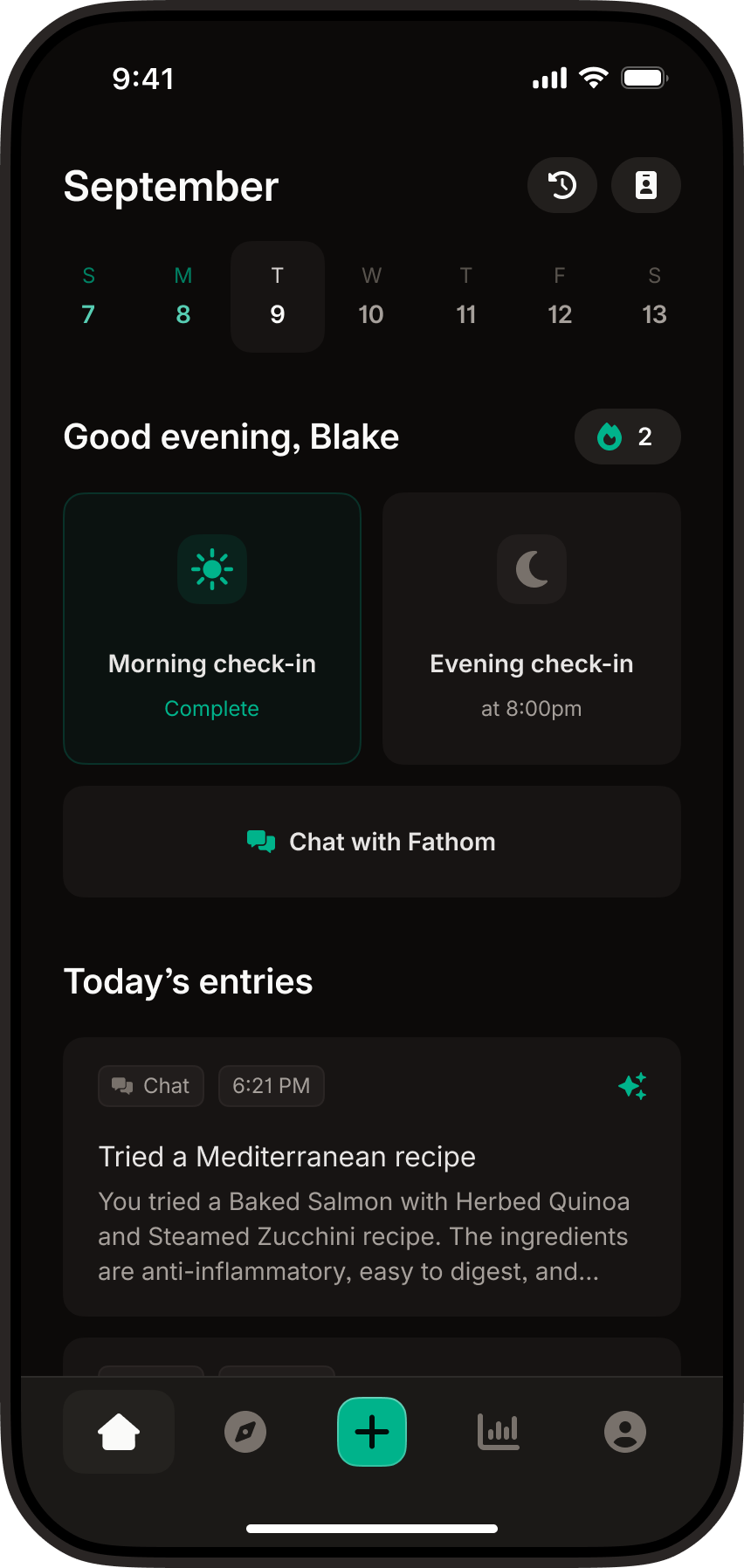Open the Explore compass icon in bottom bar

pyautogui.click(x=245, y=1432)
